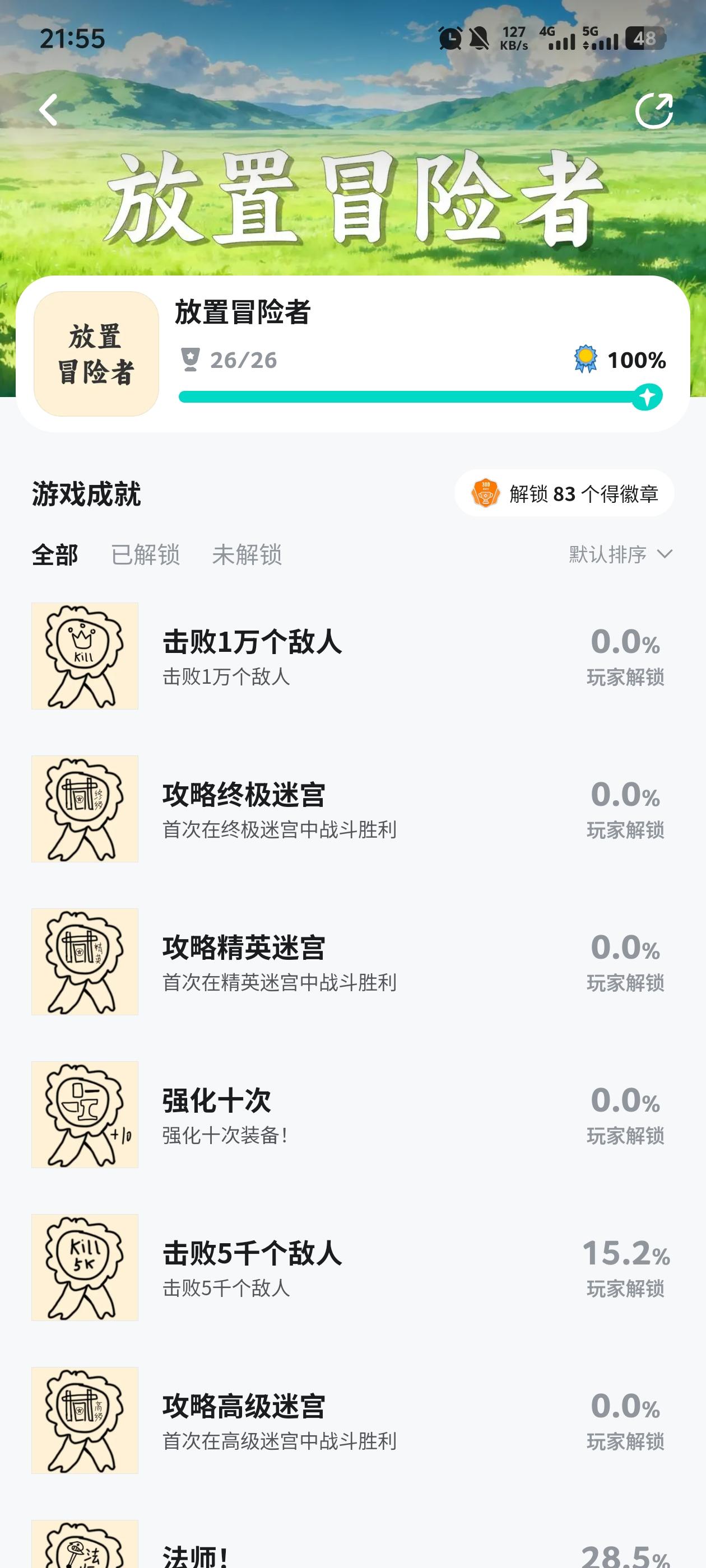Image resolution: width=706 pixels, height=1568 pixels.
Task: Go back using the arrow icon
Action: click(48, 110)
